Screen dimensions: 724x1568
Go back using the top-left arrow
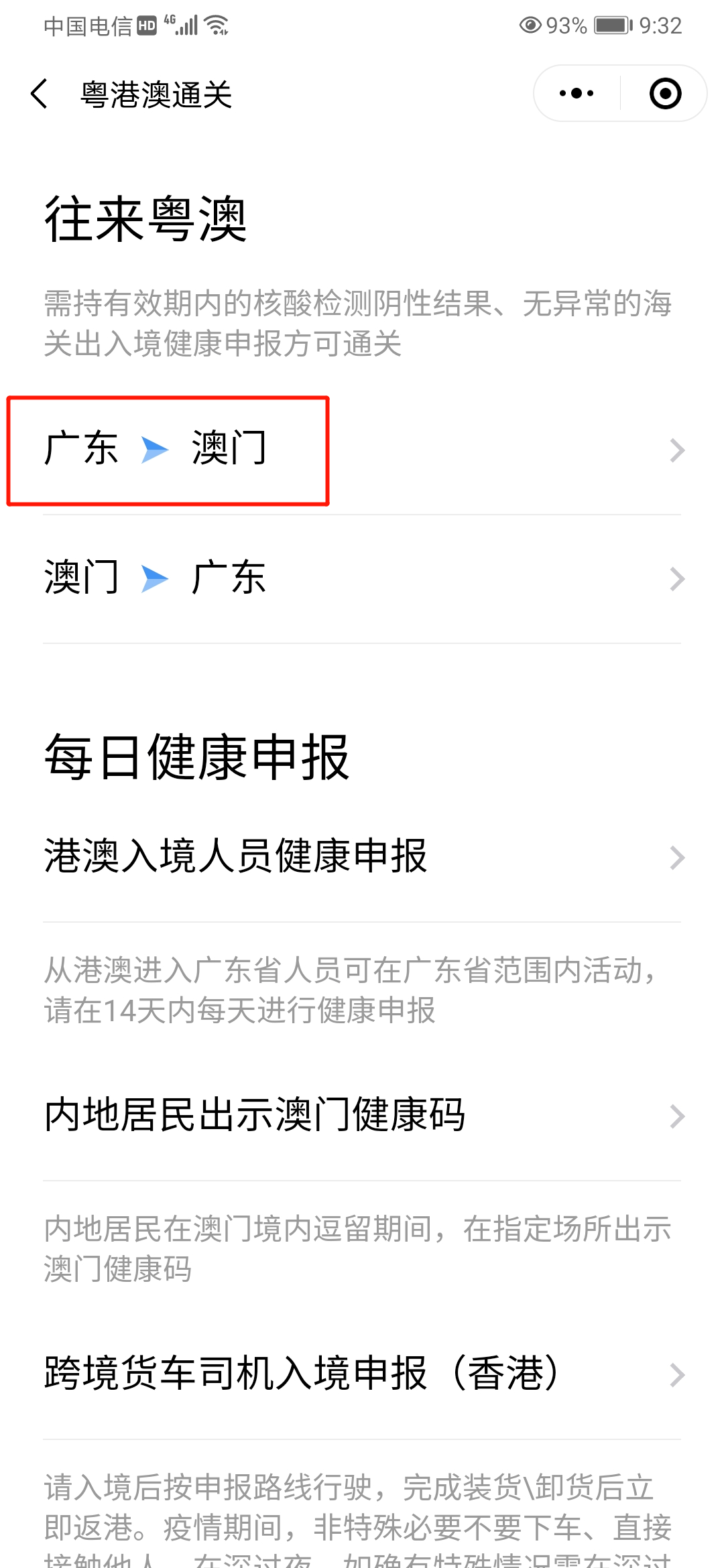tap(39, 94)
